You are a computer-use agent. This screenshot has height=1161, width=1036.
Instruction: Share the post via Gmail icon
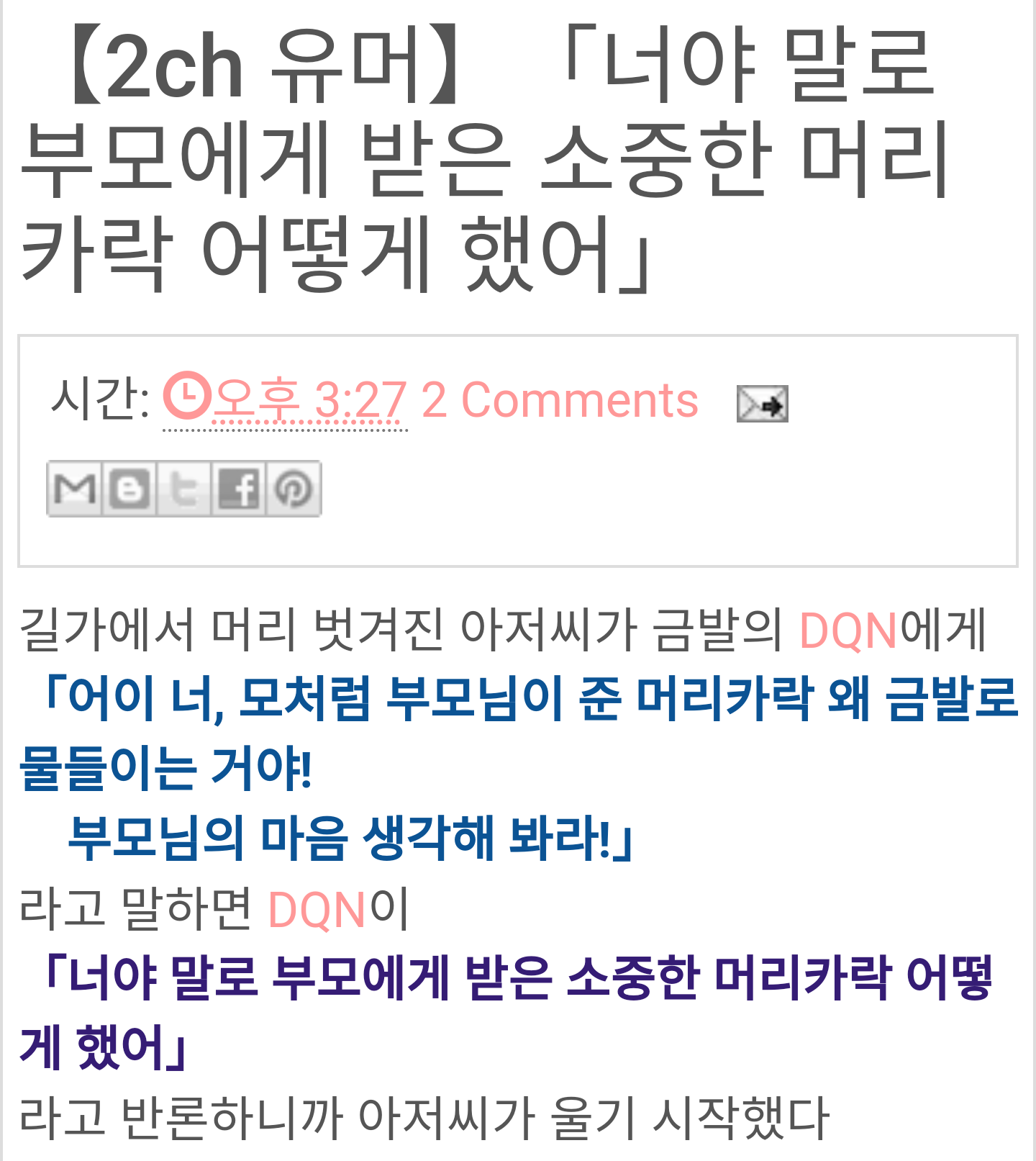click(x=75, y=489)
